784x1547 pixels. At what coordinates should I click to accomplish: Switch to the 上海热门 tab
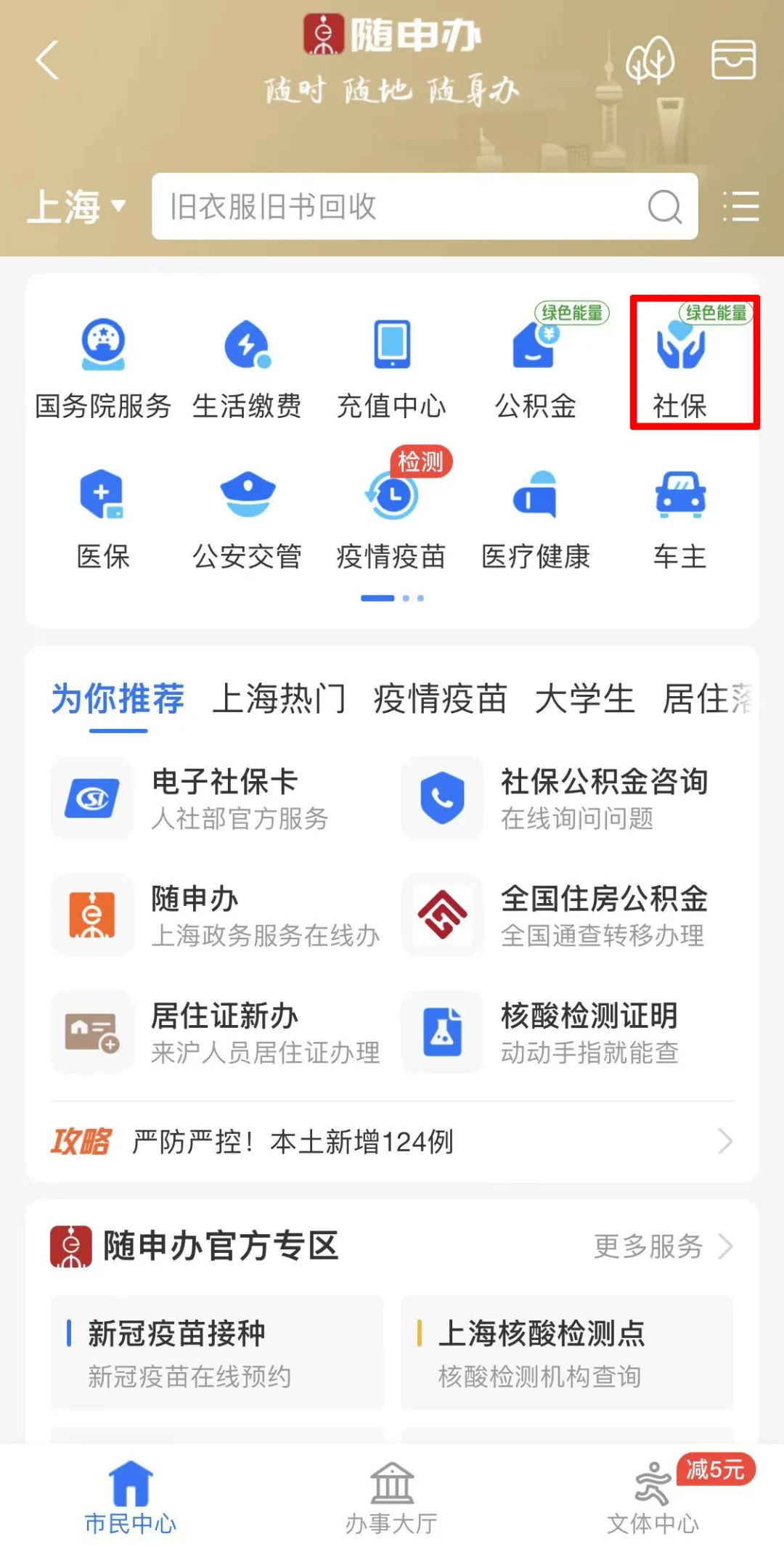pos(279,698)
